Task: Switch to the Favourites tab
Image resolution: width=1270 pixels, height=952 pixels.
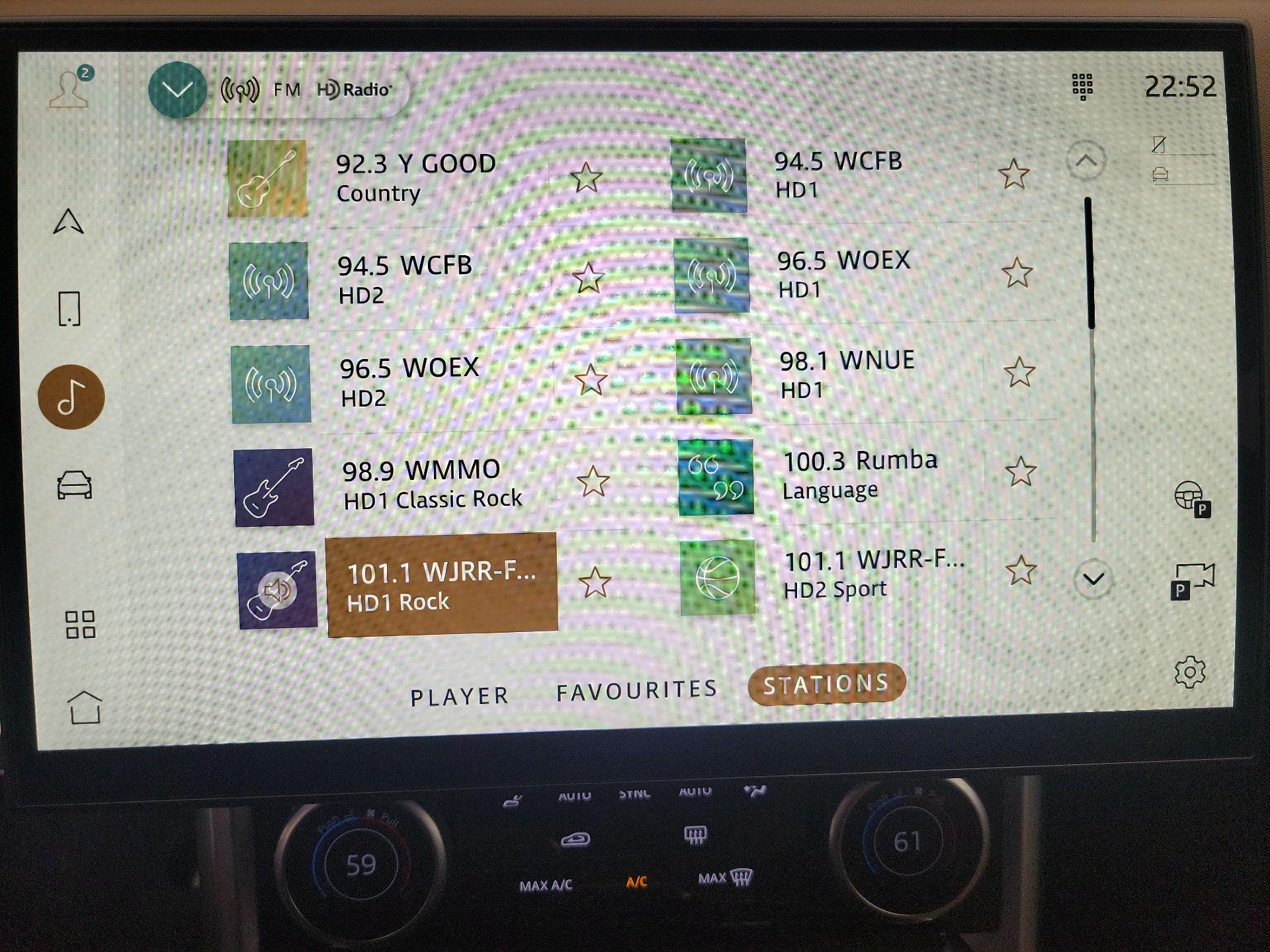Action: (636, 691)
